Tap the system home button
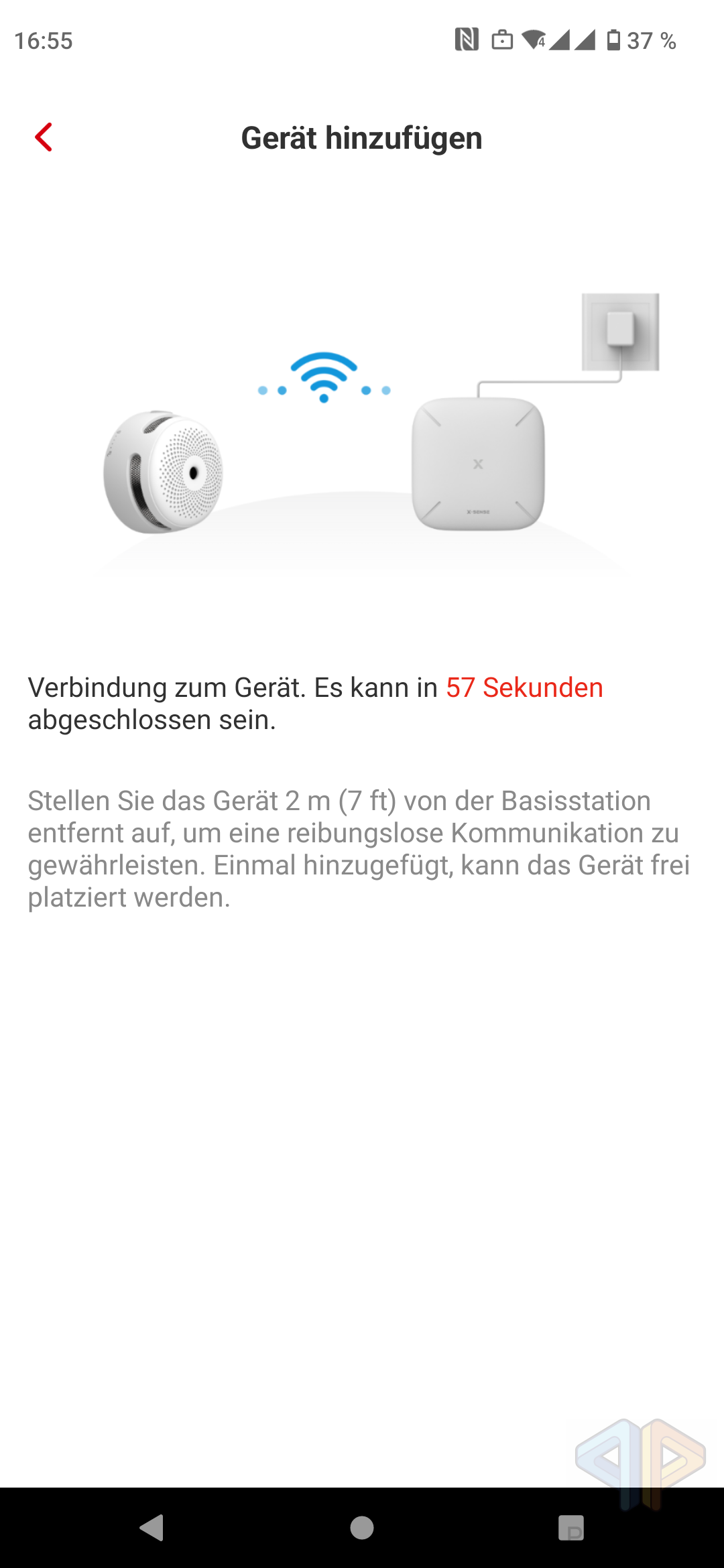 click(x=362, y=1528)
